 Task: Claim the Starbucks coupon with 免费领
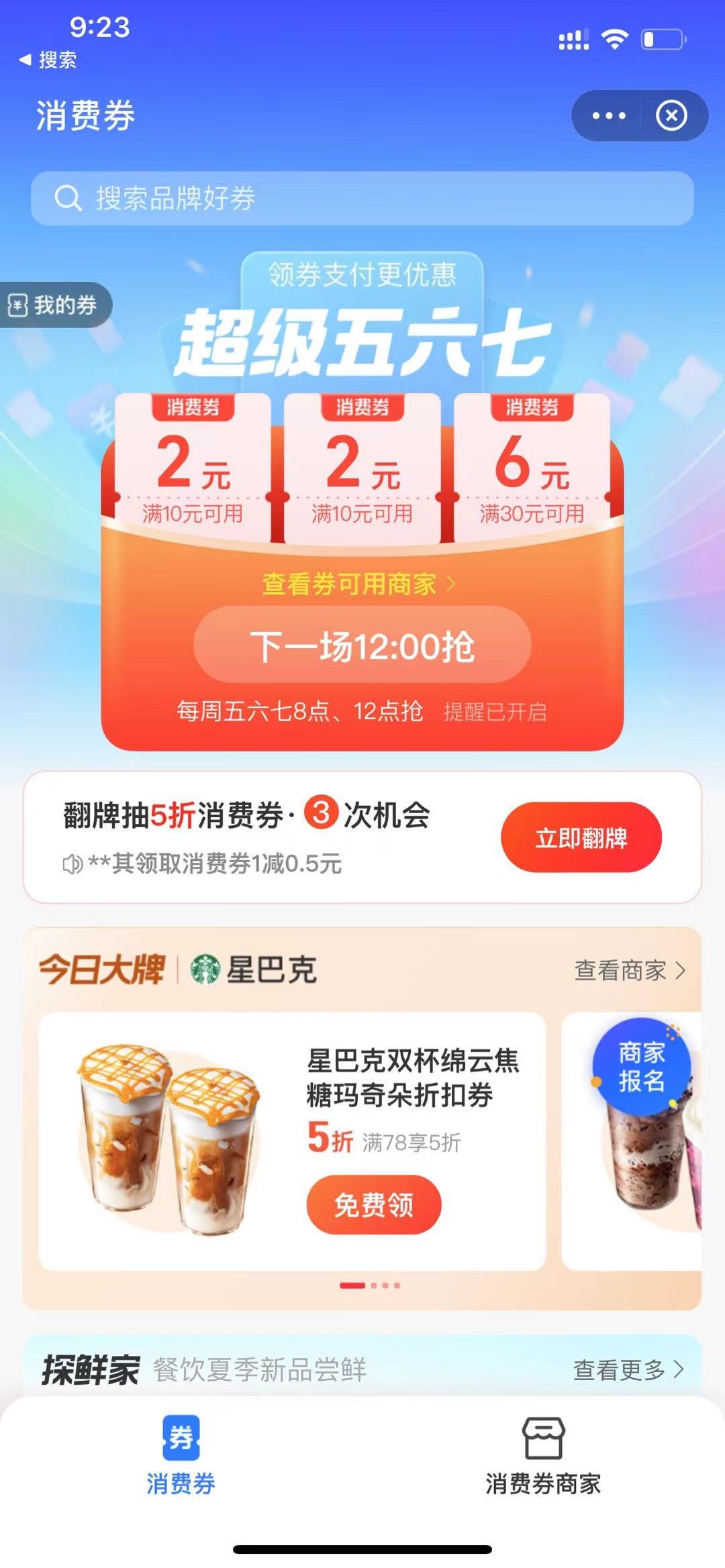coord(373,1205)
